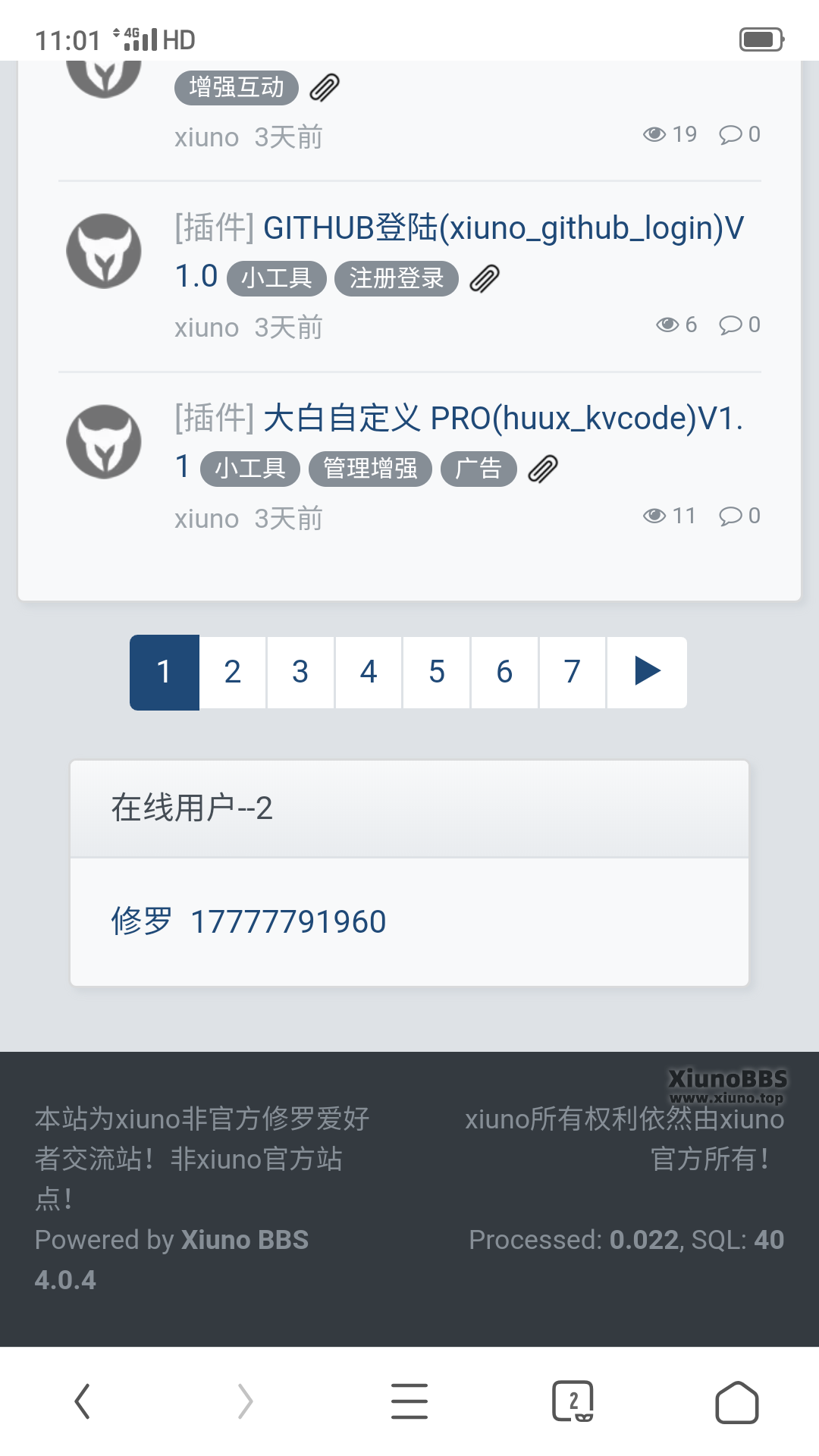Filter by the 注册登录 tag

pyautogui.click(x=396, y=278)
